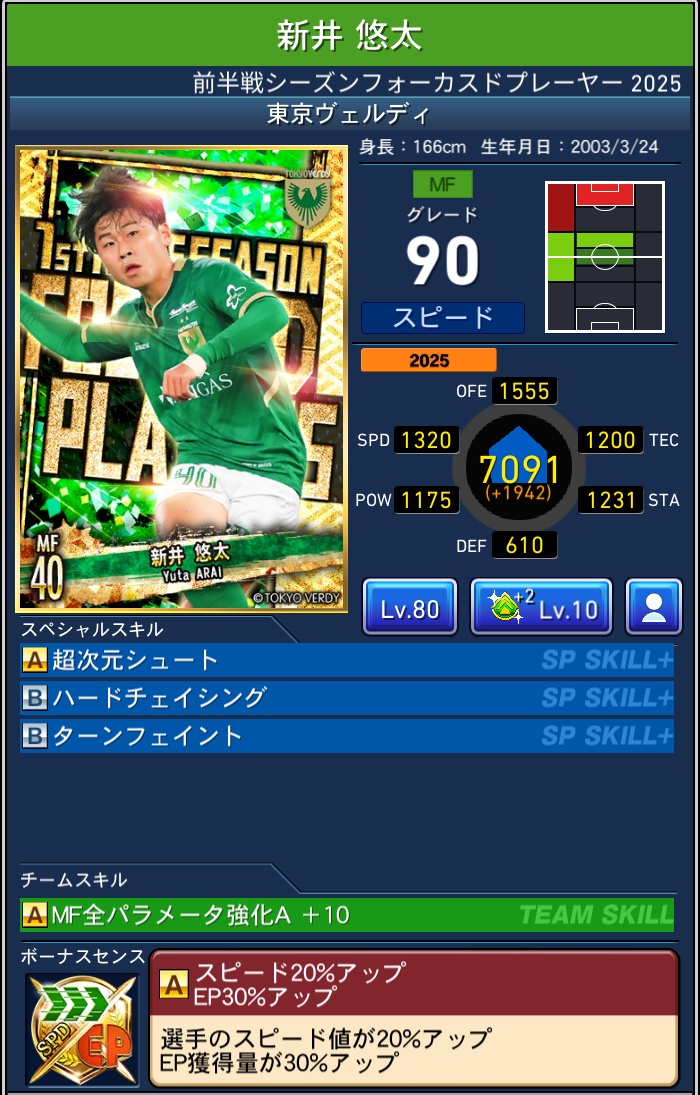Show the MF全パラメータ強化A team skill
Image resolution: width=700 pixels, height=1095 pixels.
tap(347, 914)
